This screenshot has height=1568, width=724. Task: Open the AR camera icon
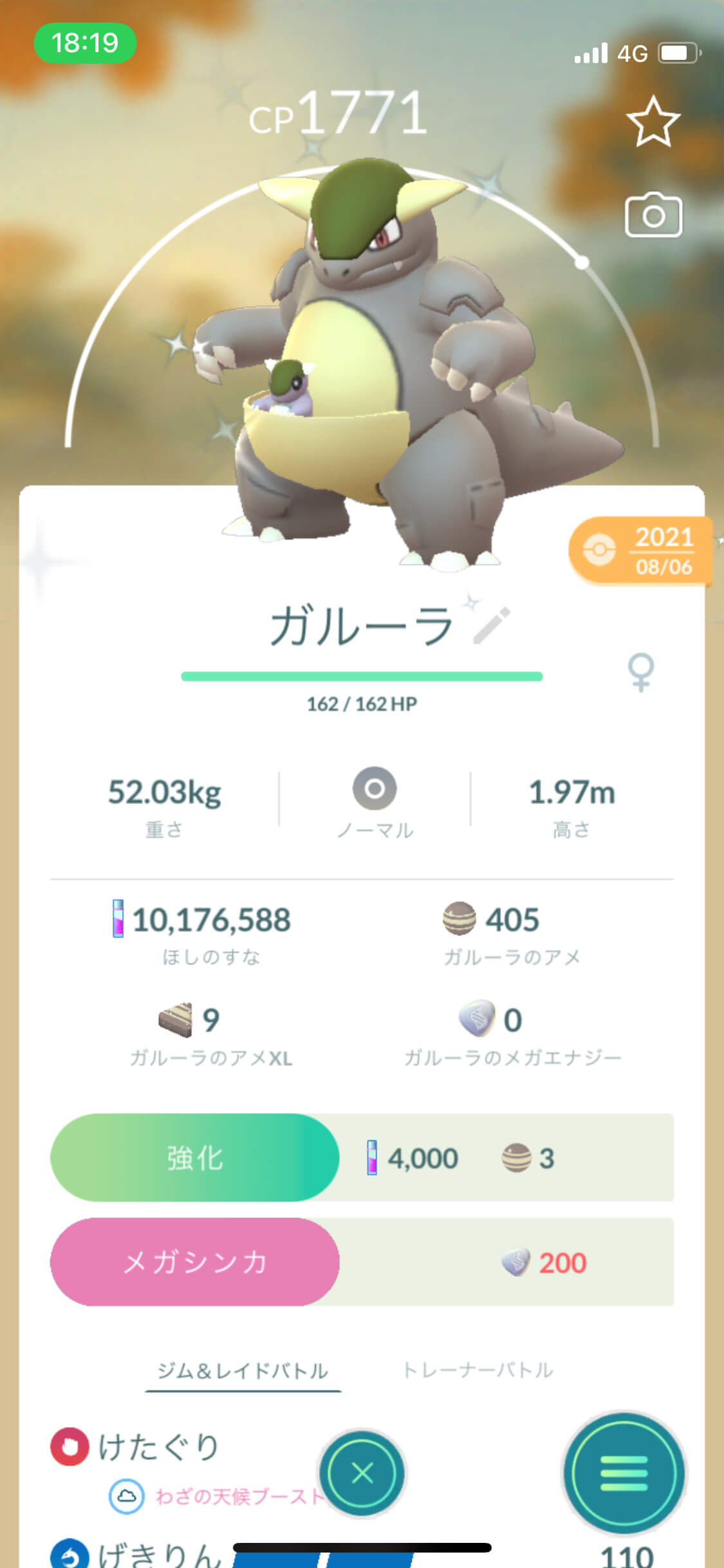(x=653, y=215)
